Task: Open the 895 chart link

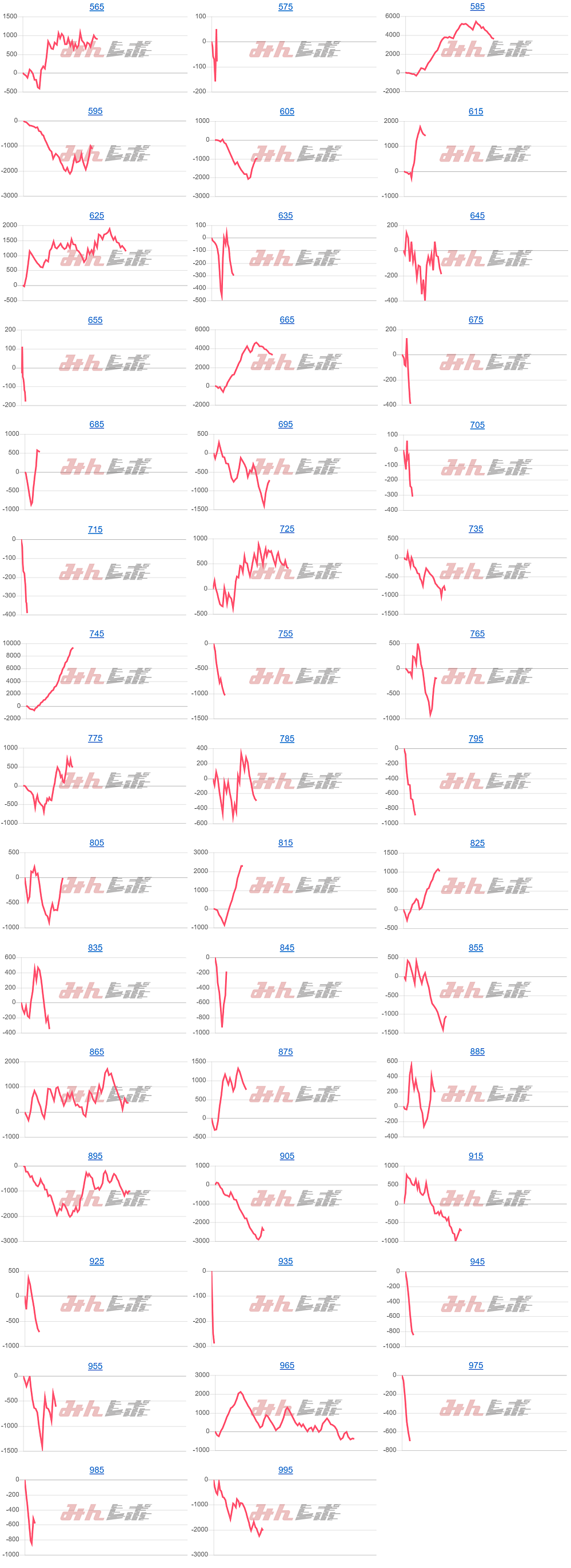Action: click(x=95, y=1156)
